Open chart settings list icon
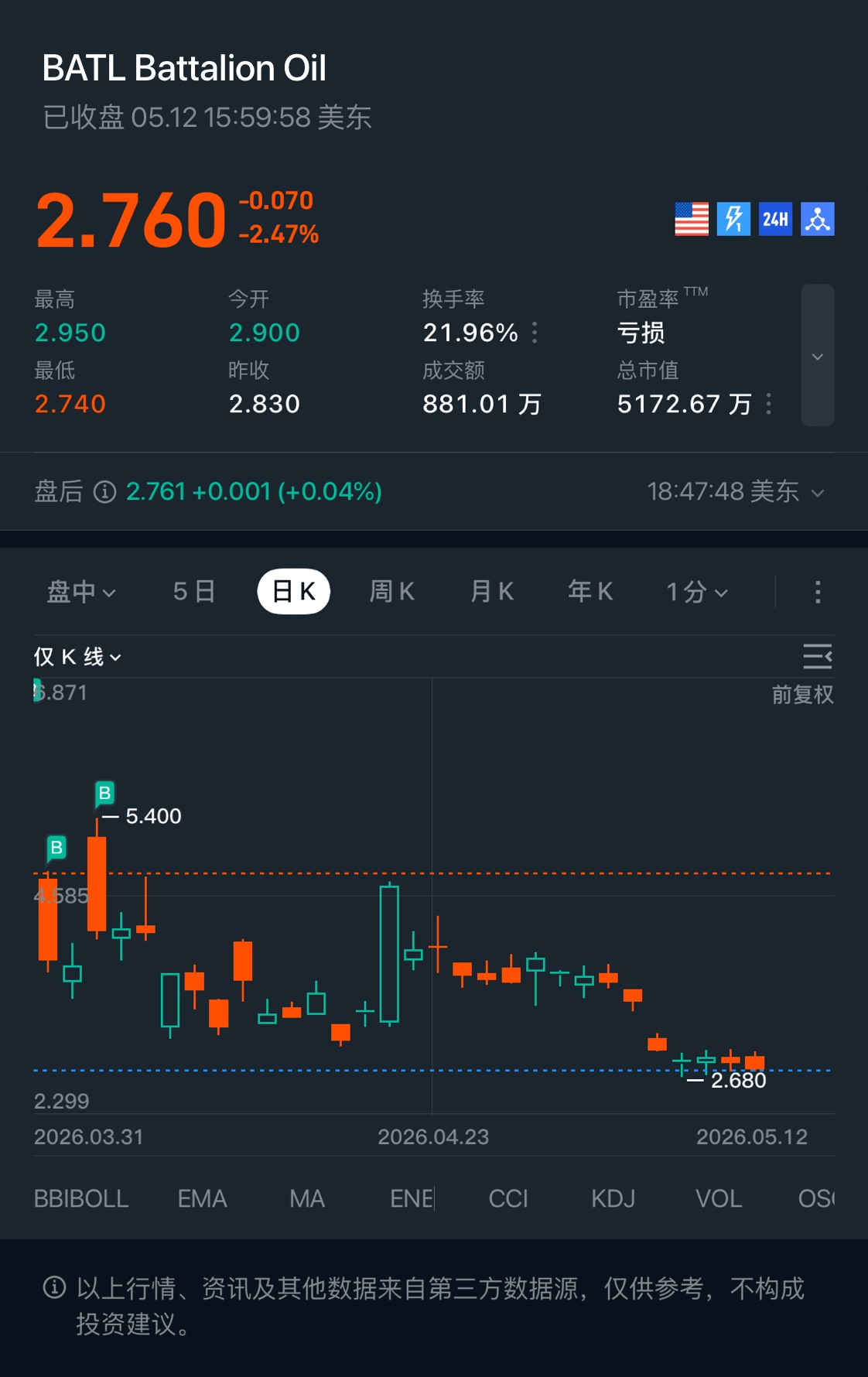 coord(818,656)
